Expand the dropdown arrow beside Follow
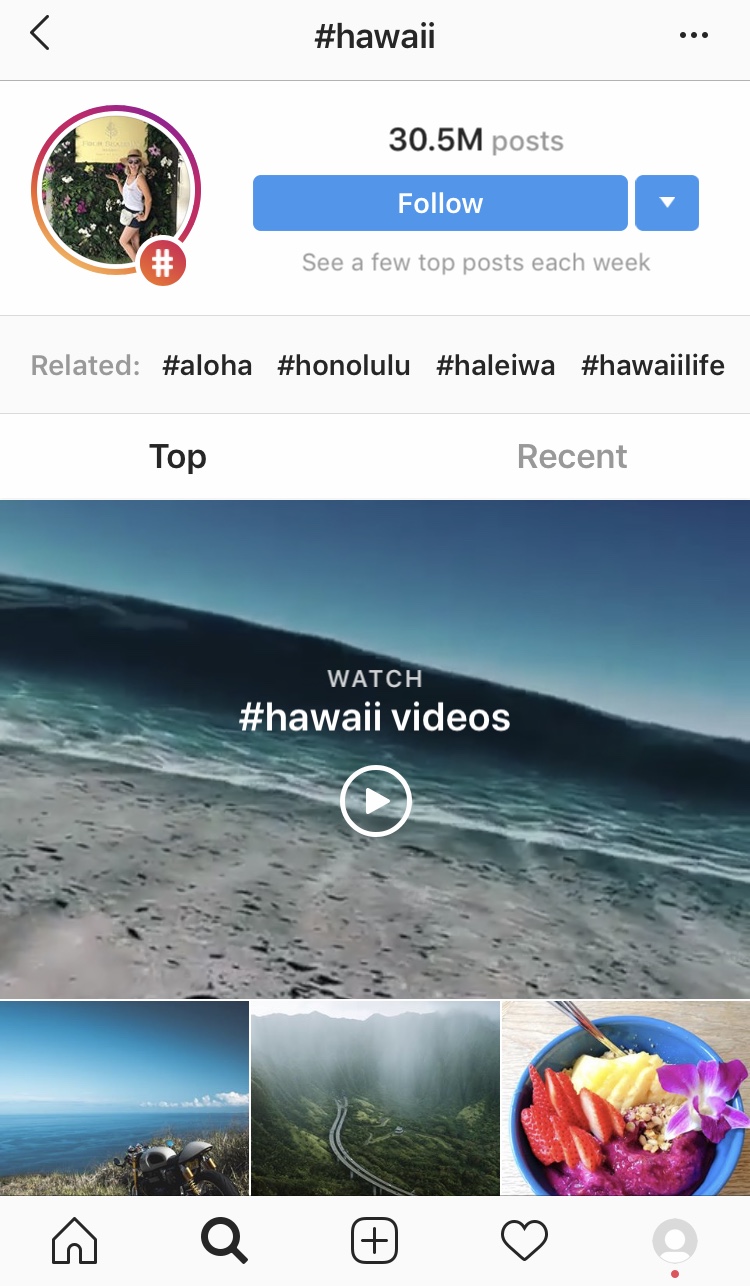 667,203
